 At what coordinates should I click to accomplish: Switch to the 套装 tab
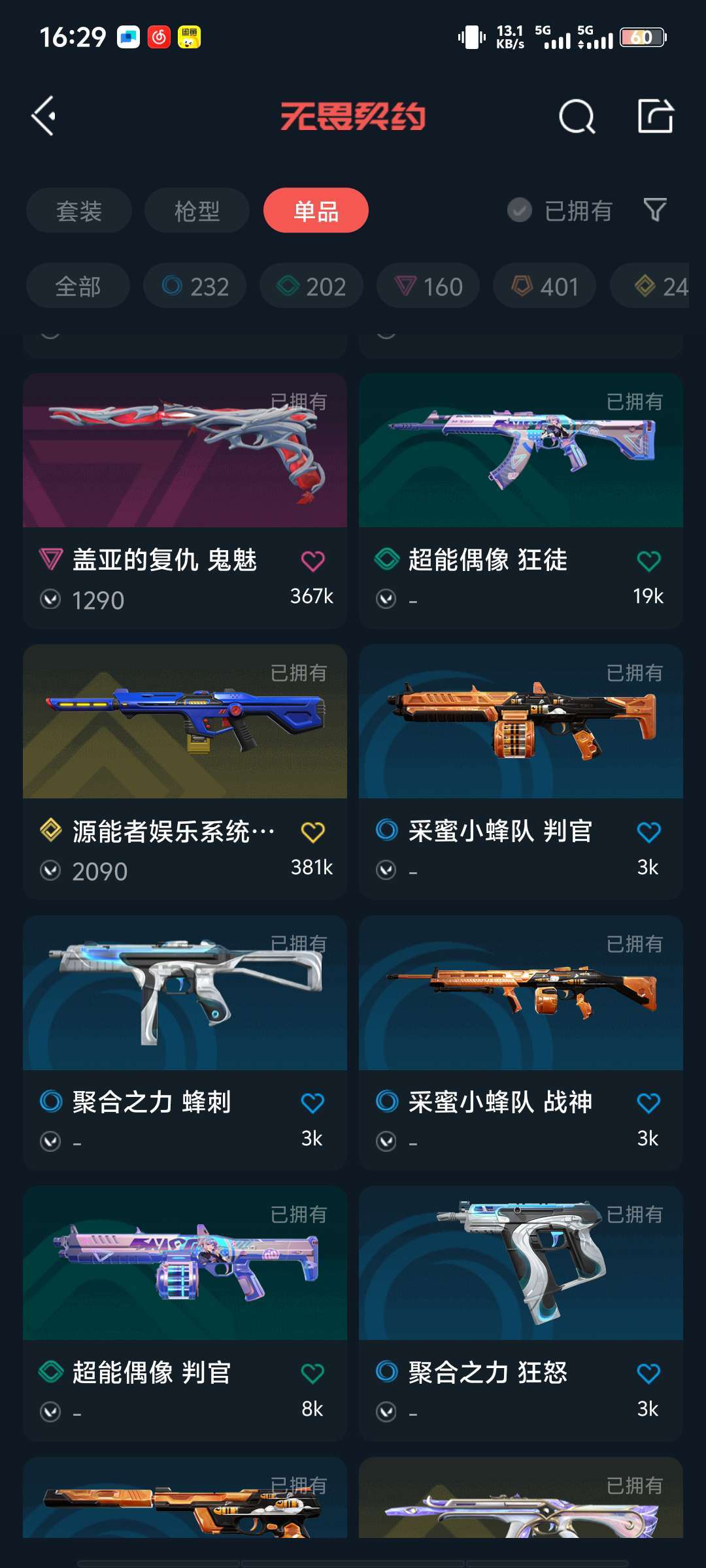(x=79, y=210)
